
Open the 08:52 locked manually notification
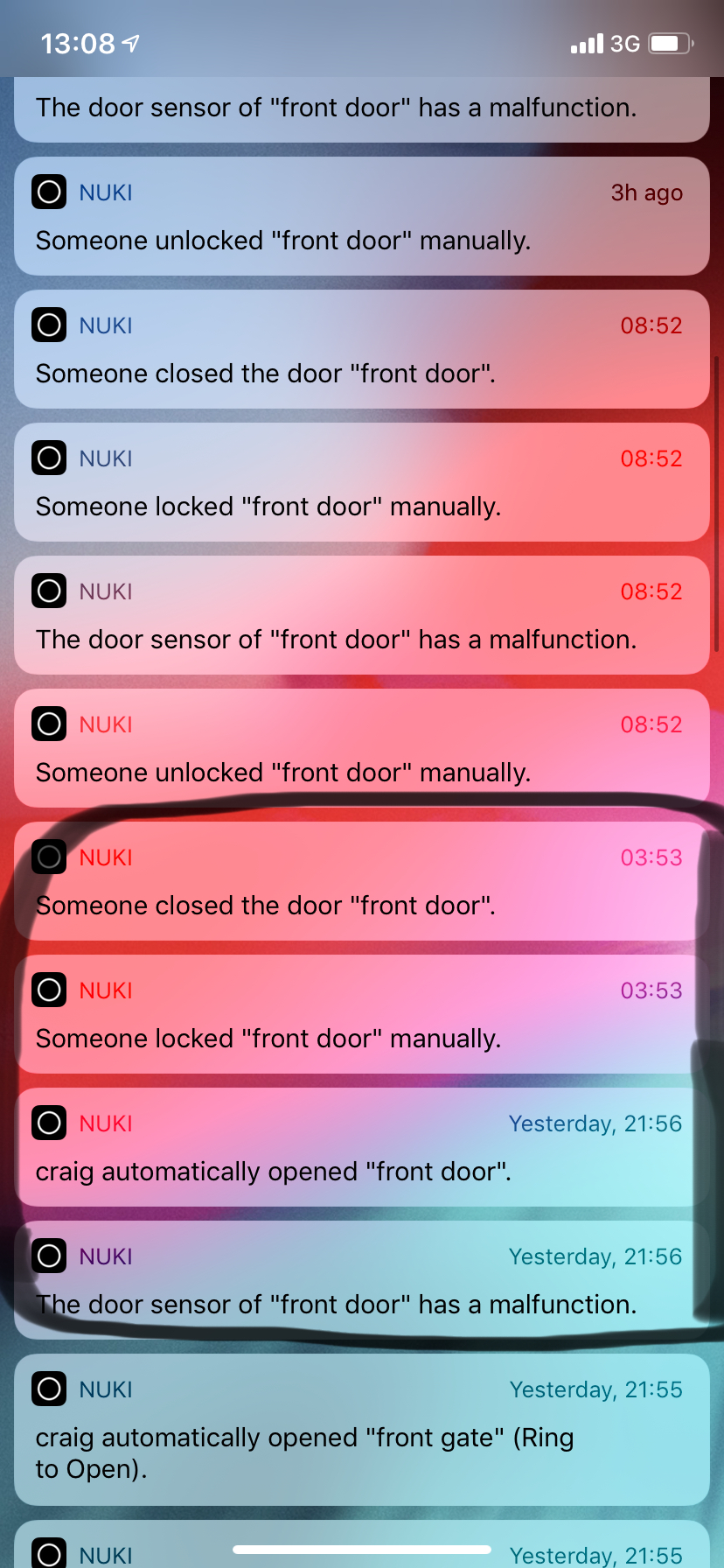(x=362, y=482)
